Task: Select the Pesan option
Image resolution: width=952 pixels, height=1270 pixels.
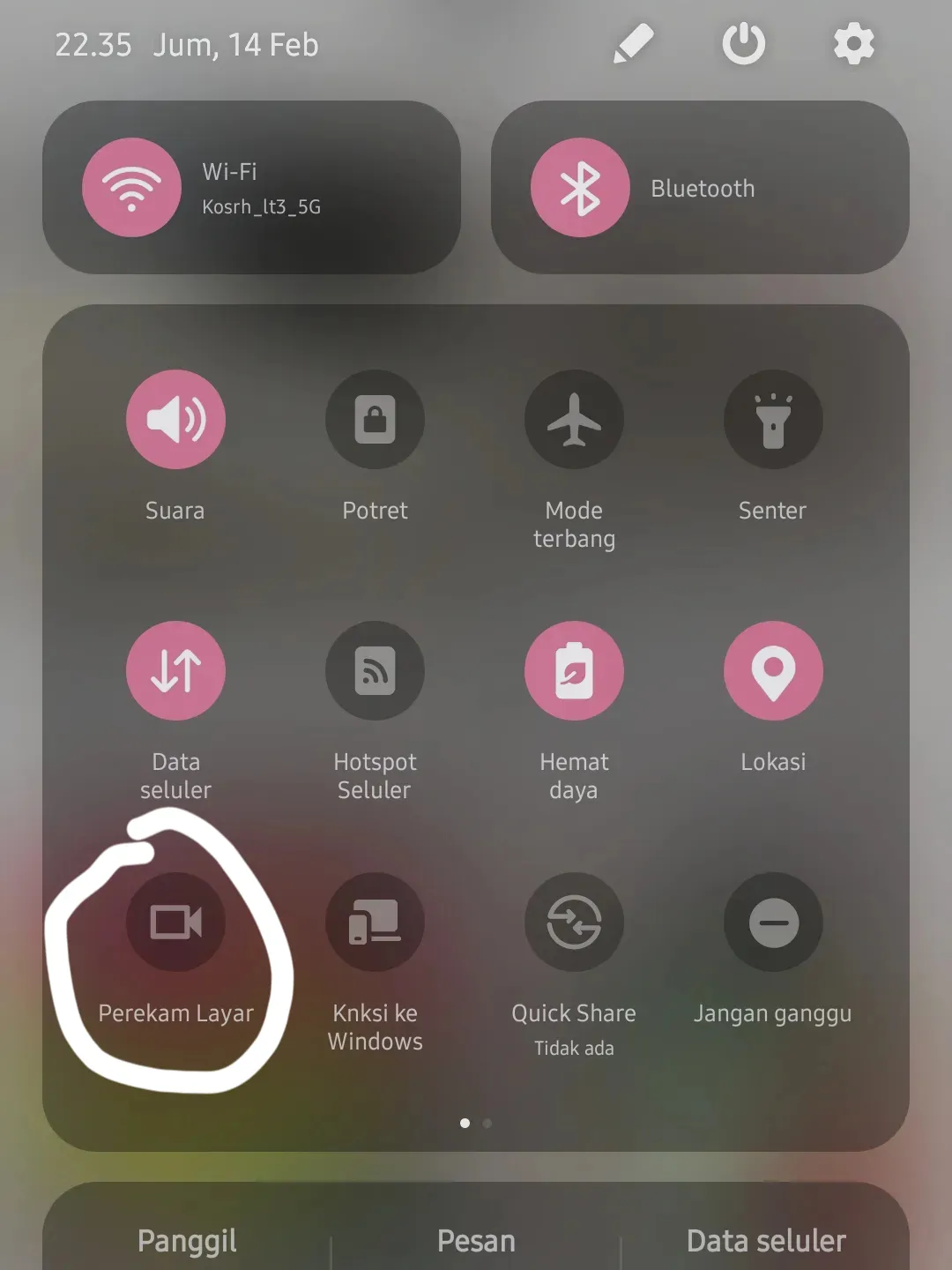Action: point(476,1241)
